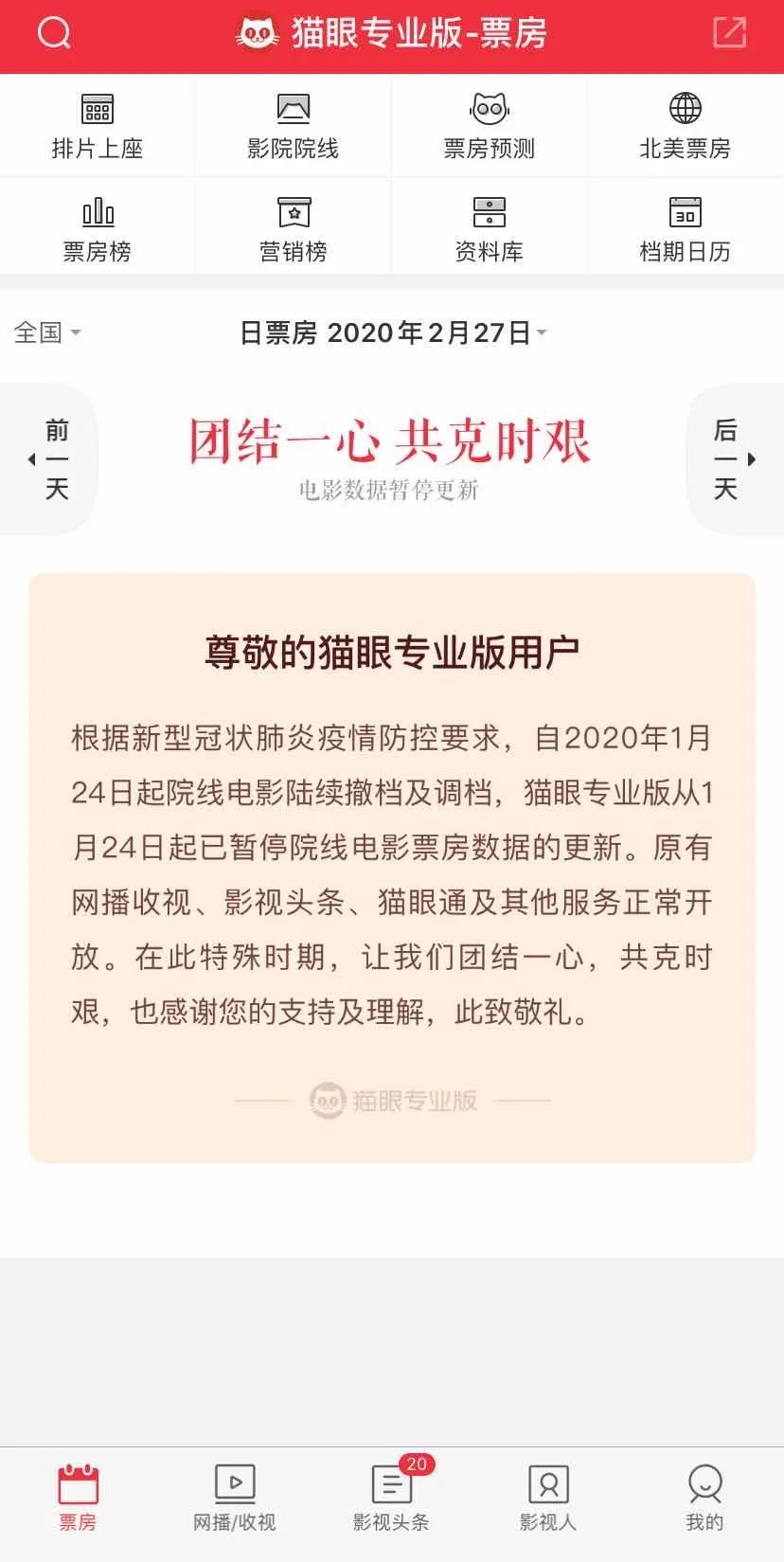Open 影院院线 section

(294, 127)
